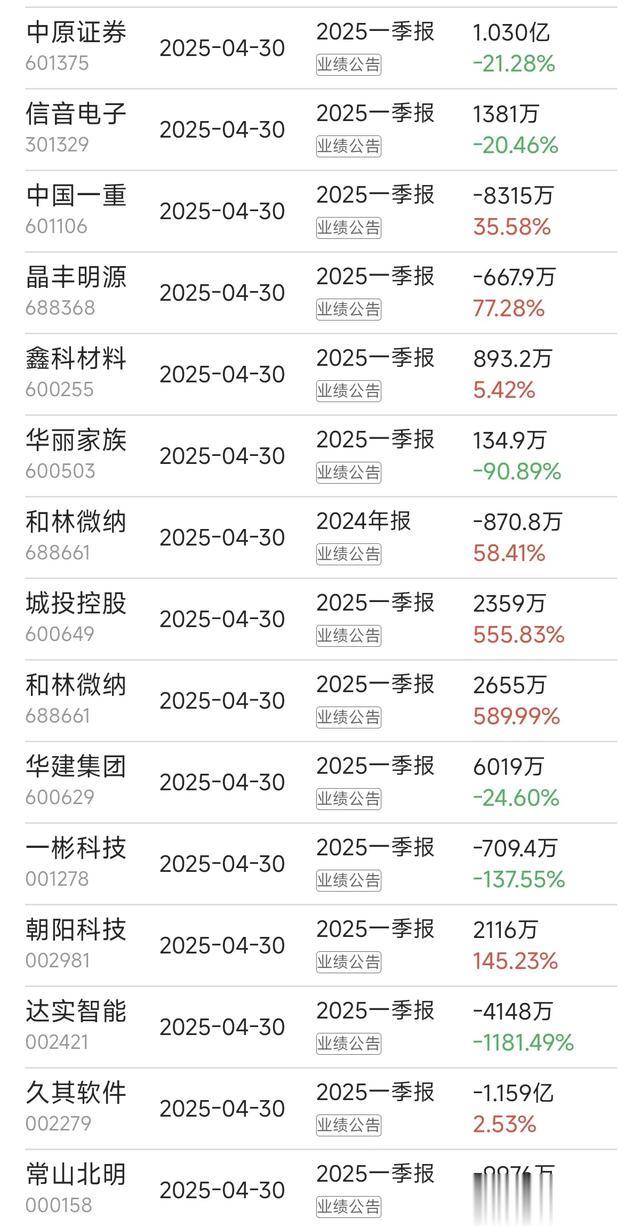Open 信音电子 earnings entry

click(x=320, y=129)
